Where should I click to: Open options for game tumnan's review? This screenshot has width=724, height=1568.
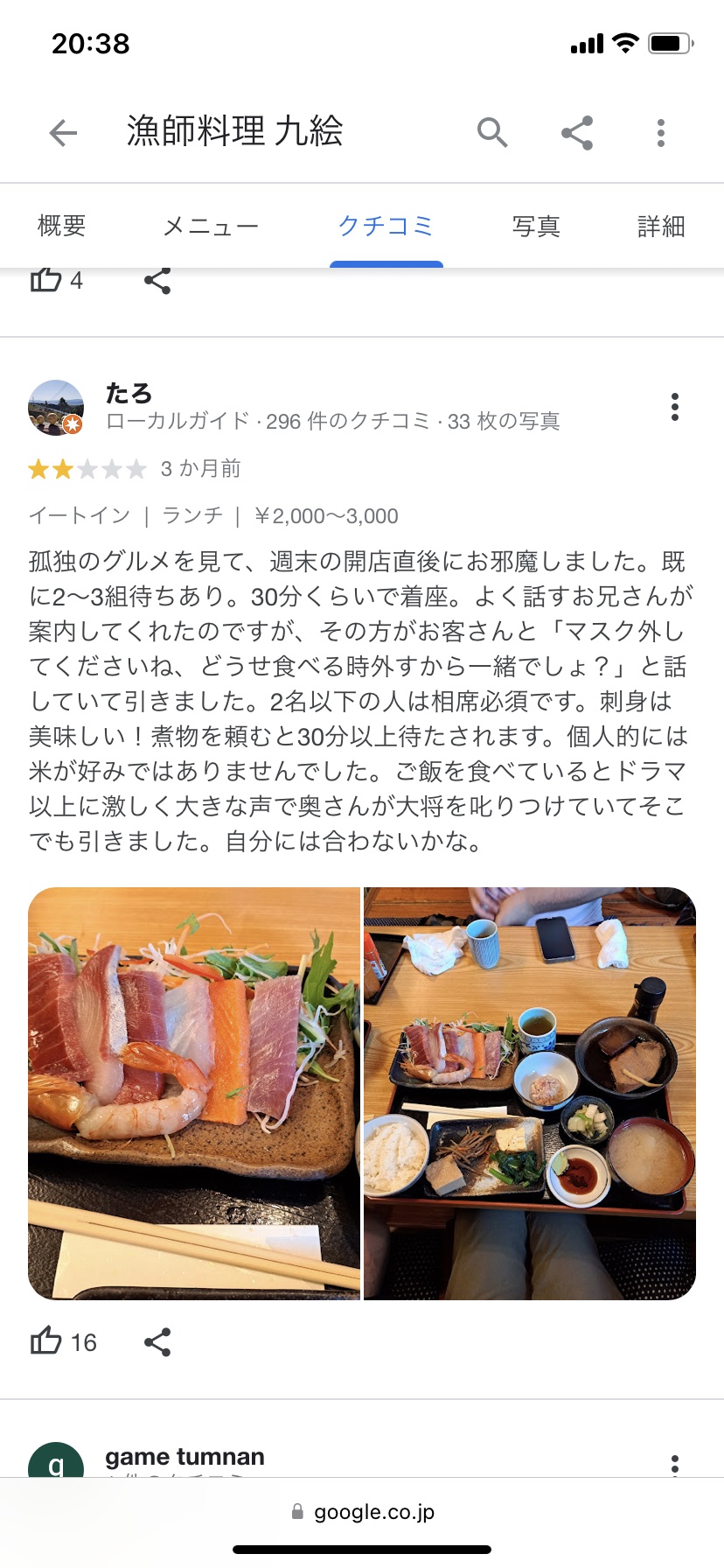[x=675, y=1465]
